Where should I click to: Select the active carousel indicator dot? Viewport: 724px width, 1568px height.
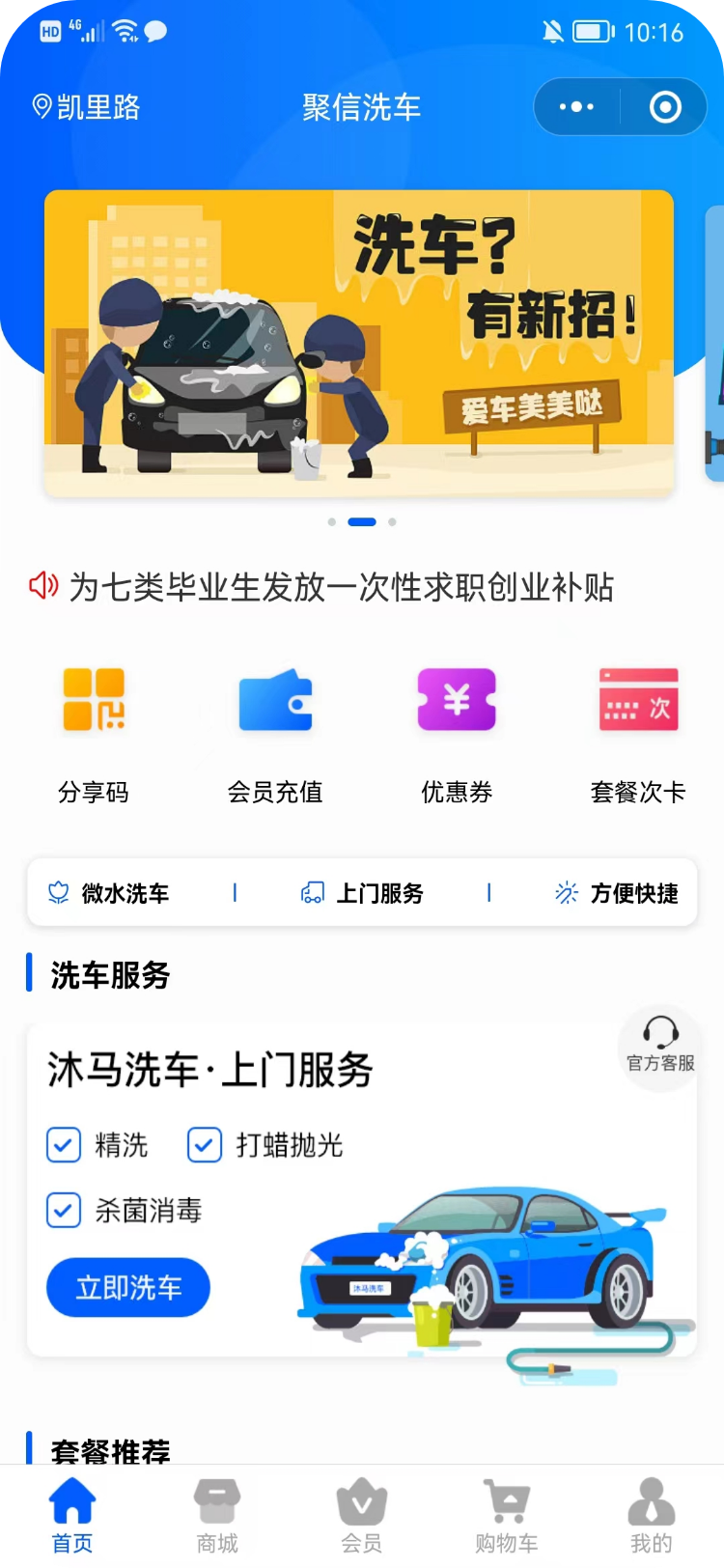(361, 521)
